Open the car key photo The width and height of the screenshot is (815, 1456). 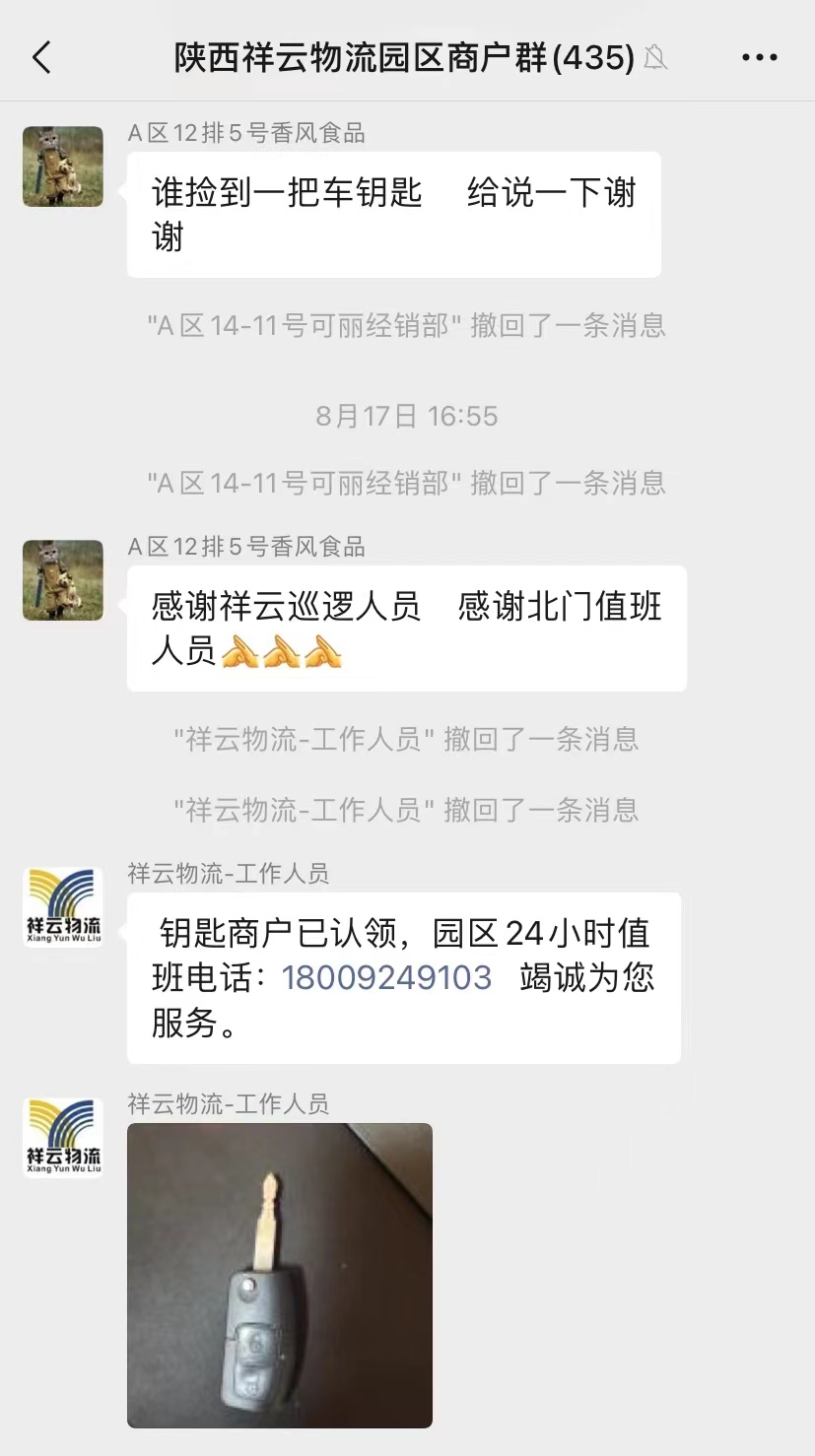pyautogui.click(x=280, y=1275)
